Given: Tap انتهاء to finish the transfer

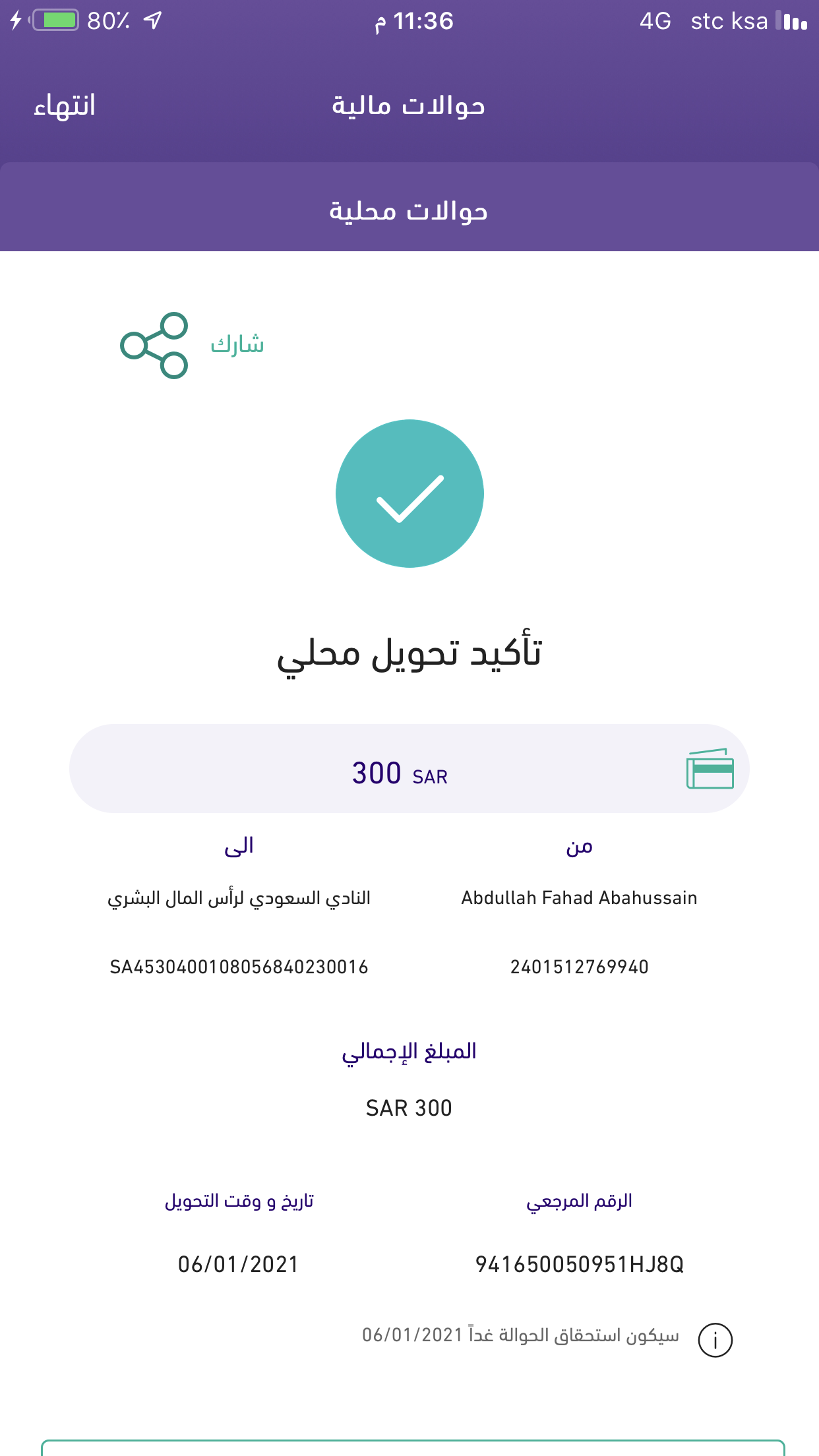Looking at the screenshot, I should click(65, 106).
